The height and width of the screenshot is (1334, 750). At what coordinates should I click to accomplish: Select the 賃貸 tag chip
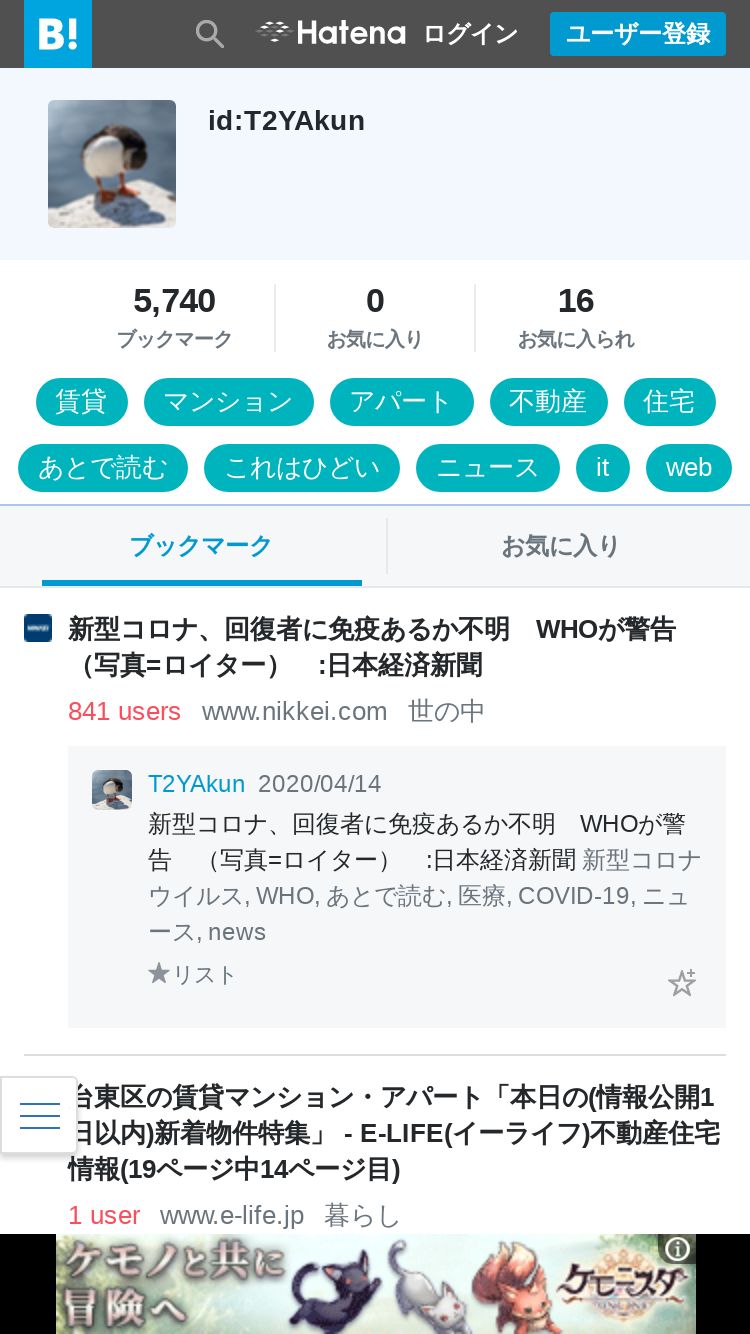pyautogui.click(x=81, y=402)
